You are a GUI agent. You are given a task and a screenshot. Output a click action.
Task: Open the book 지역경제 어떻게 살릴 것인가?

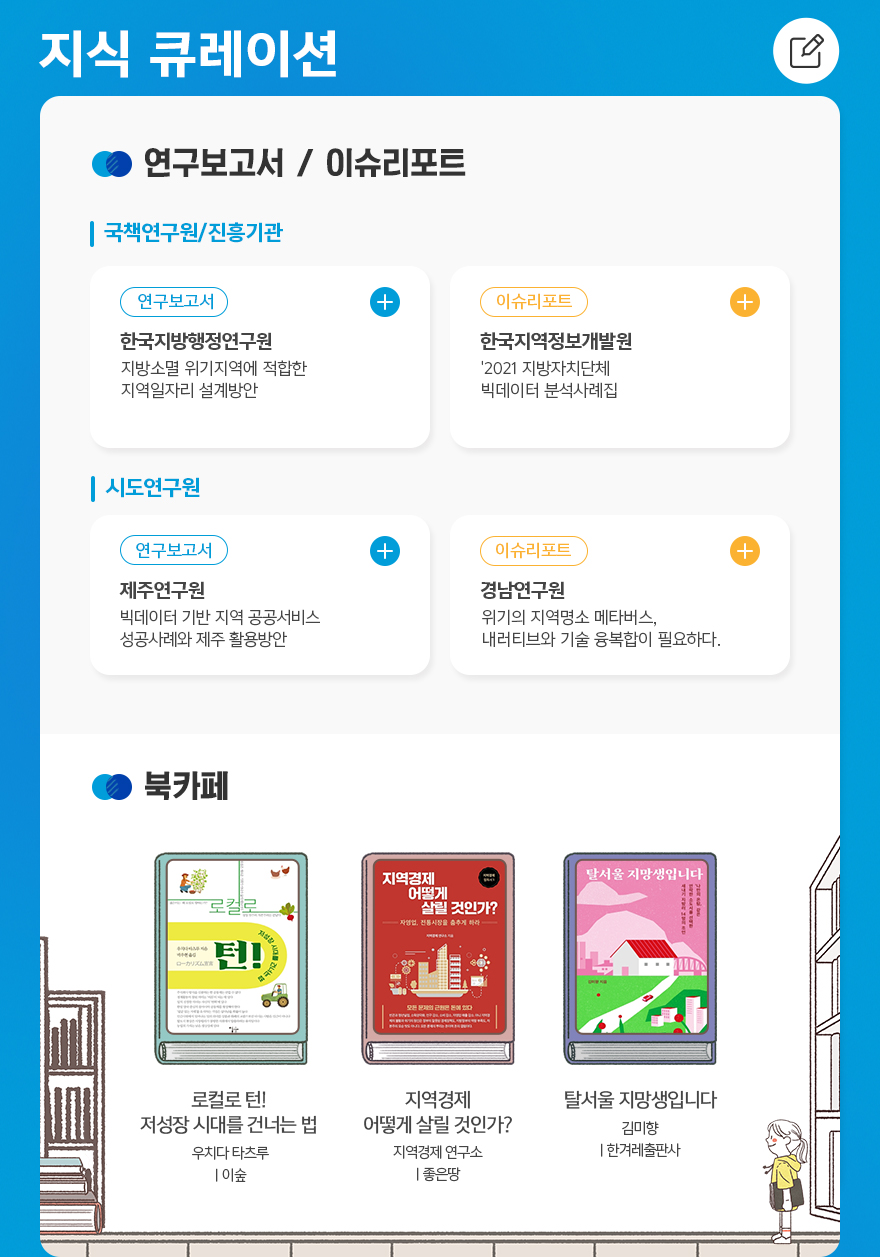pyautogui.click(x=437, y=957)
